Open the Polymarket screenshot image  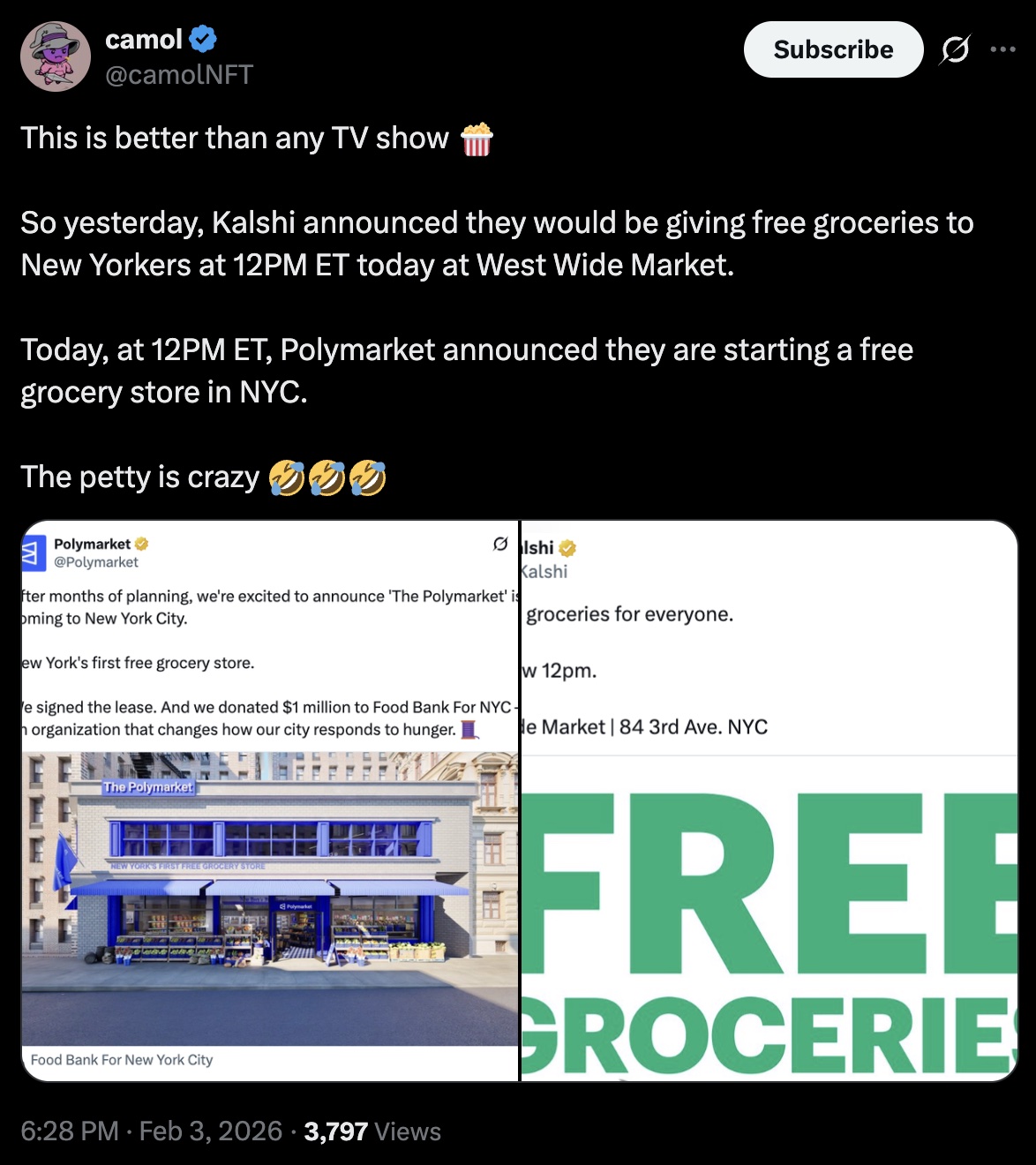tap(269, 800)
